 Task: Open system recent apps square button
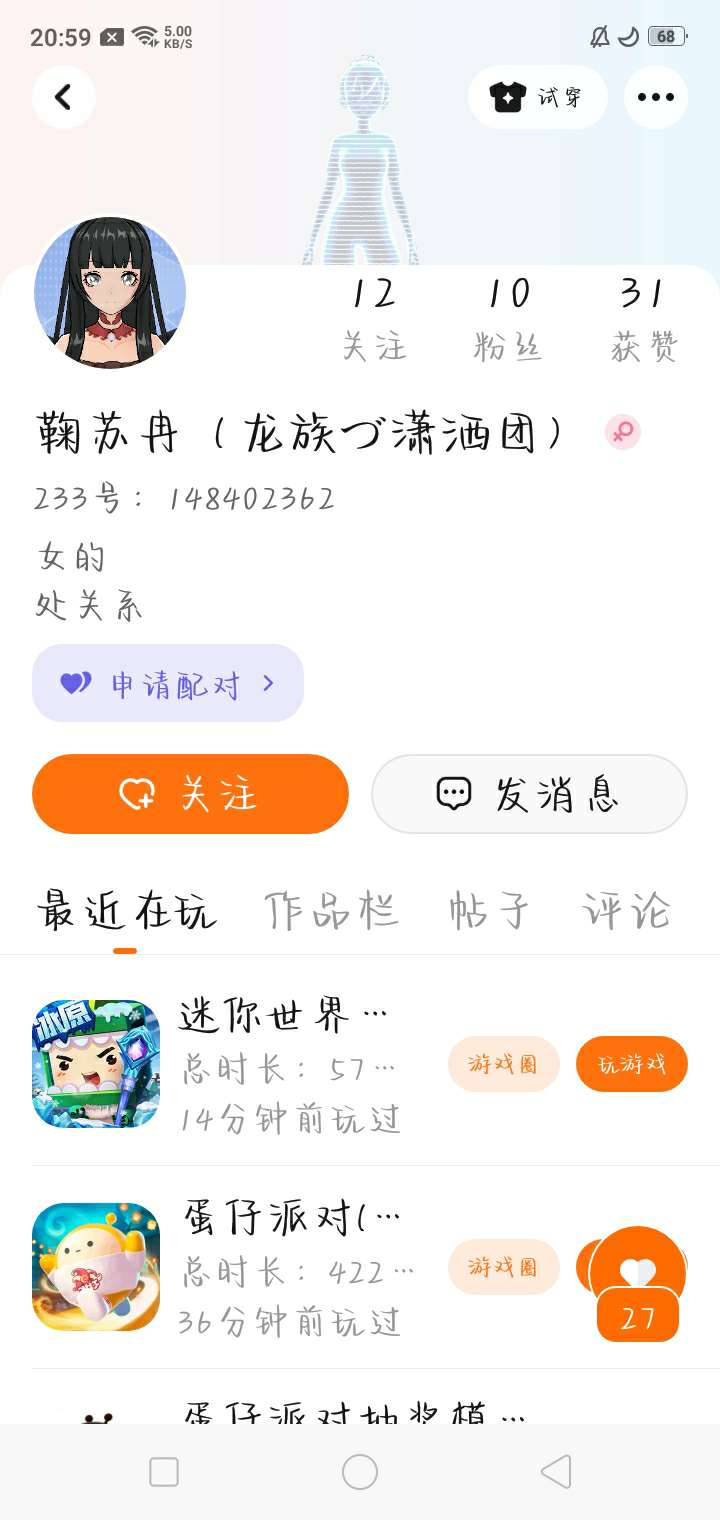[164, 1472]
